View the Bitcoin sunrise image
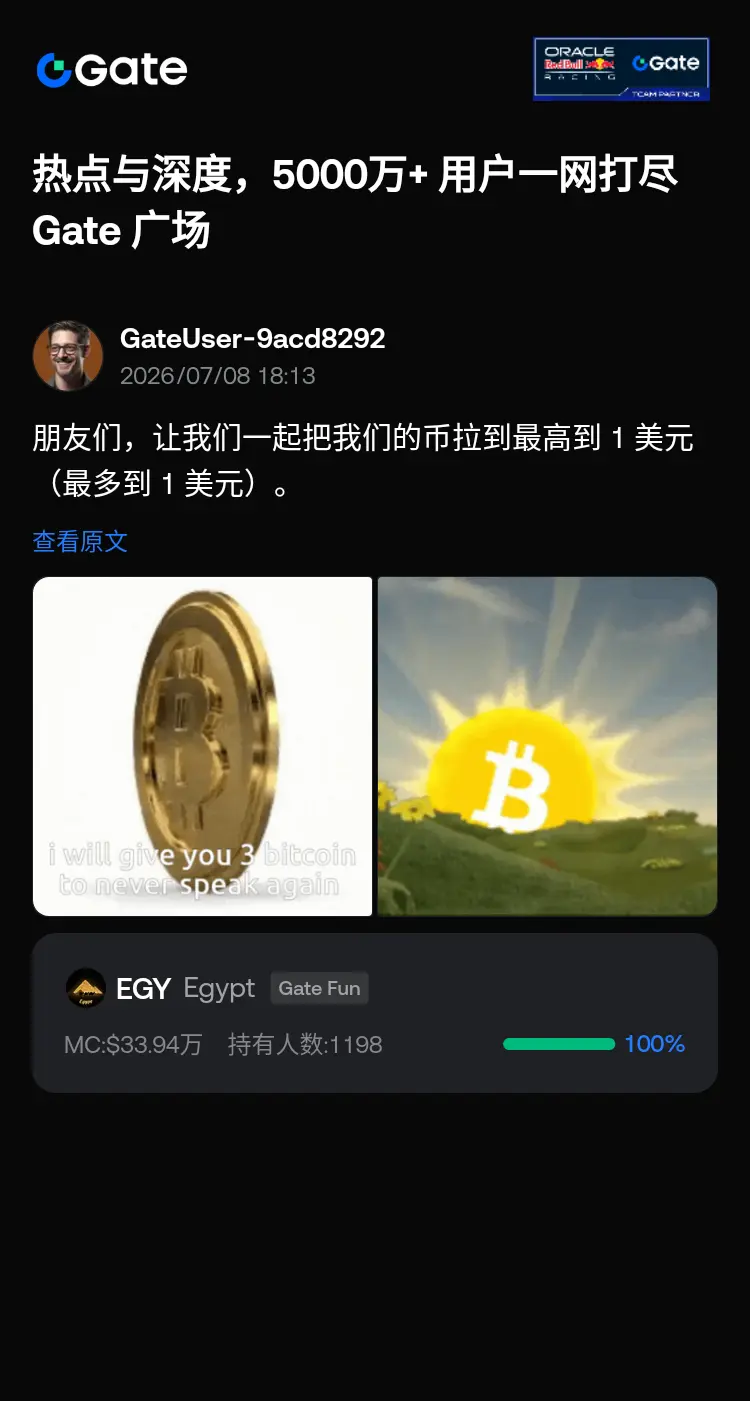Image resolution: width=750 pixels, height=1401 pixels. [x=548, y=746]
